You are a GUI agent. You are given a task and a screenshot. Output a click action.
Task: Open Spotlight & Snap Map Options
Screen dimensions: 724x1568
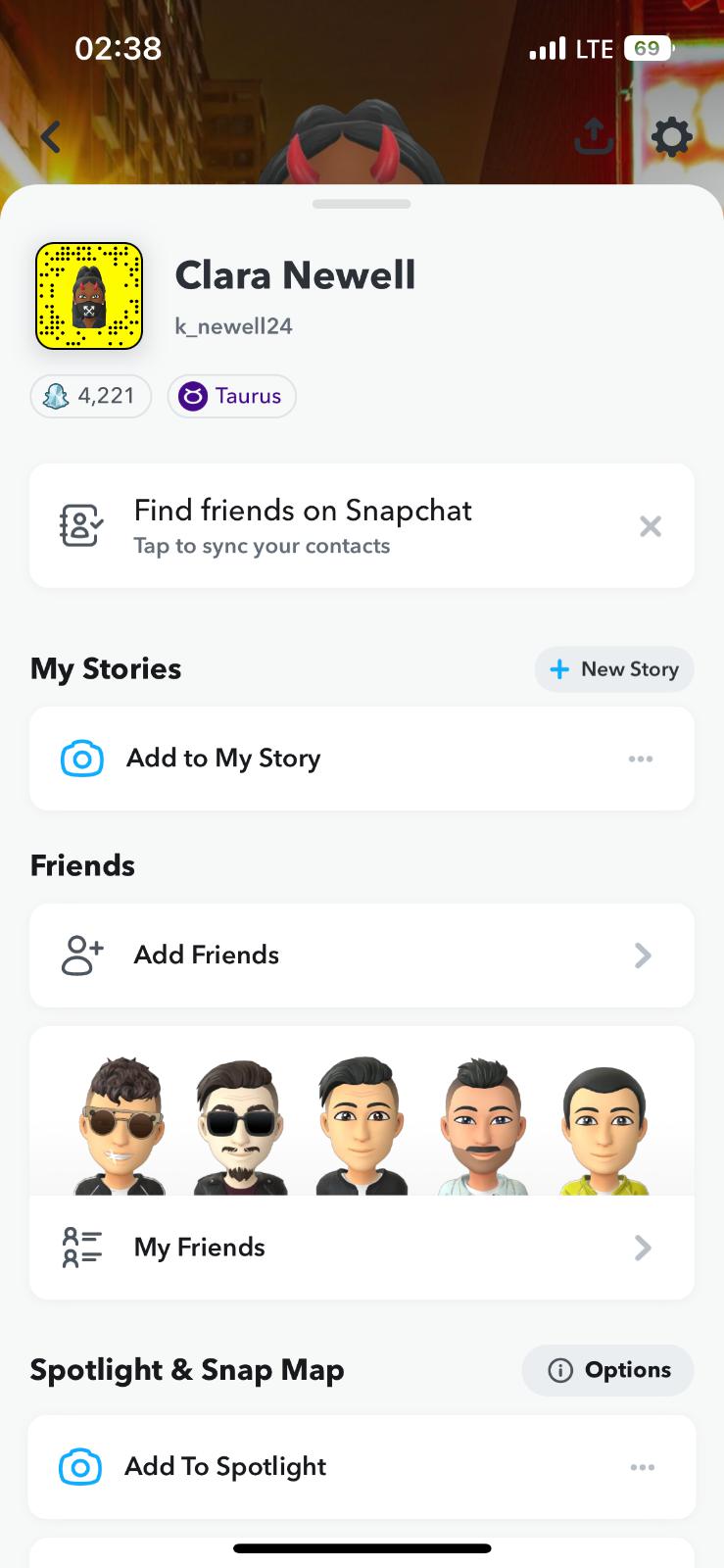pos(608,1370)
